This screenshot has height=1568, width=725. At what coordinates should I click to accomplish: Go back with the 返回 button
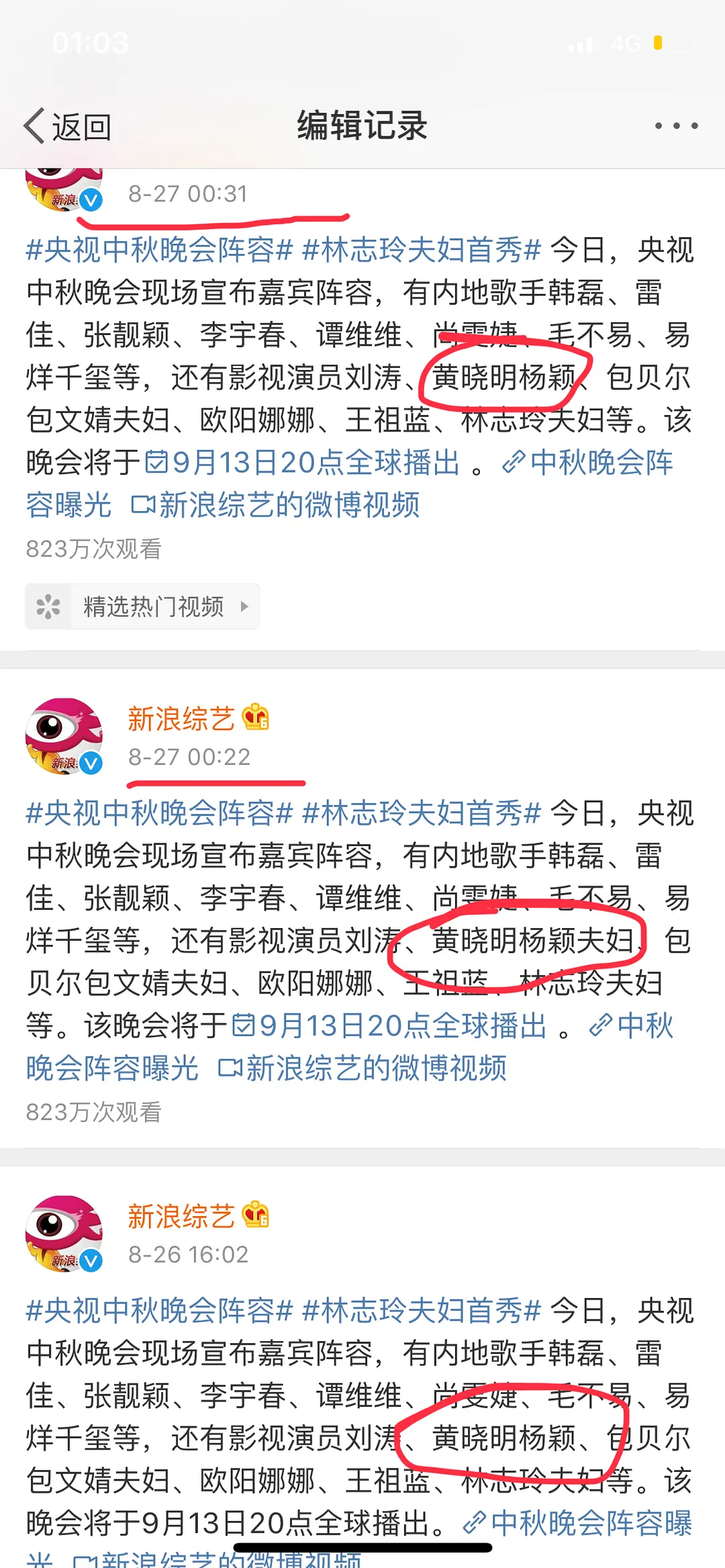click(68, 126)
